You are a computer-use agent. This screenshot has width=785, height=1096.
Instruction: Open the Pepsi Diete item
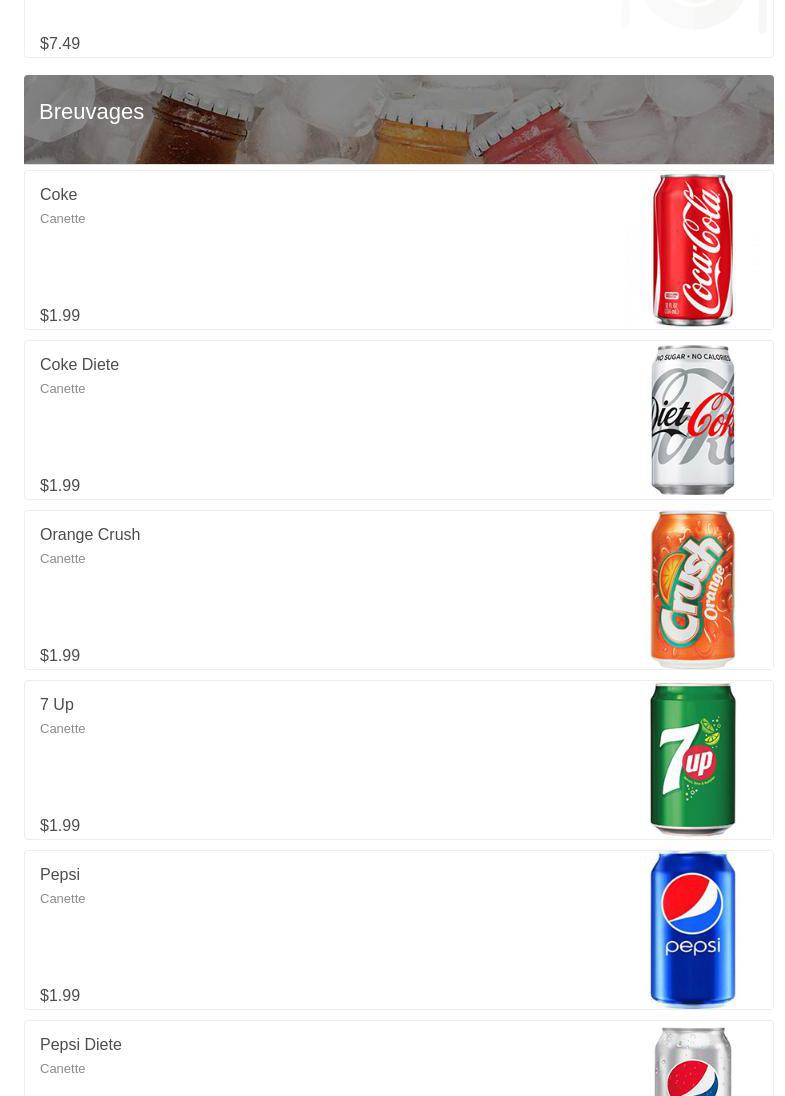(398, 1060)
